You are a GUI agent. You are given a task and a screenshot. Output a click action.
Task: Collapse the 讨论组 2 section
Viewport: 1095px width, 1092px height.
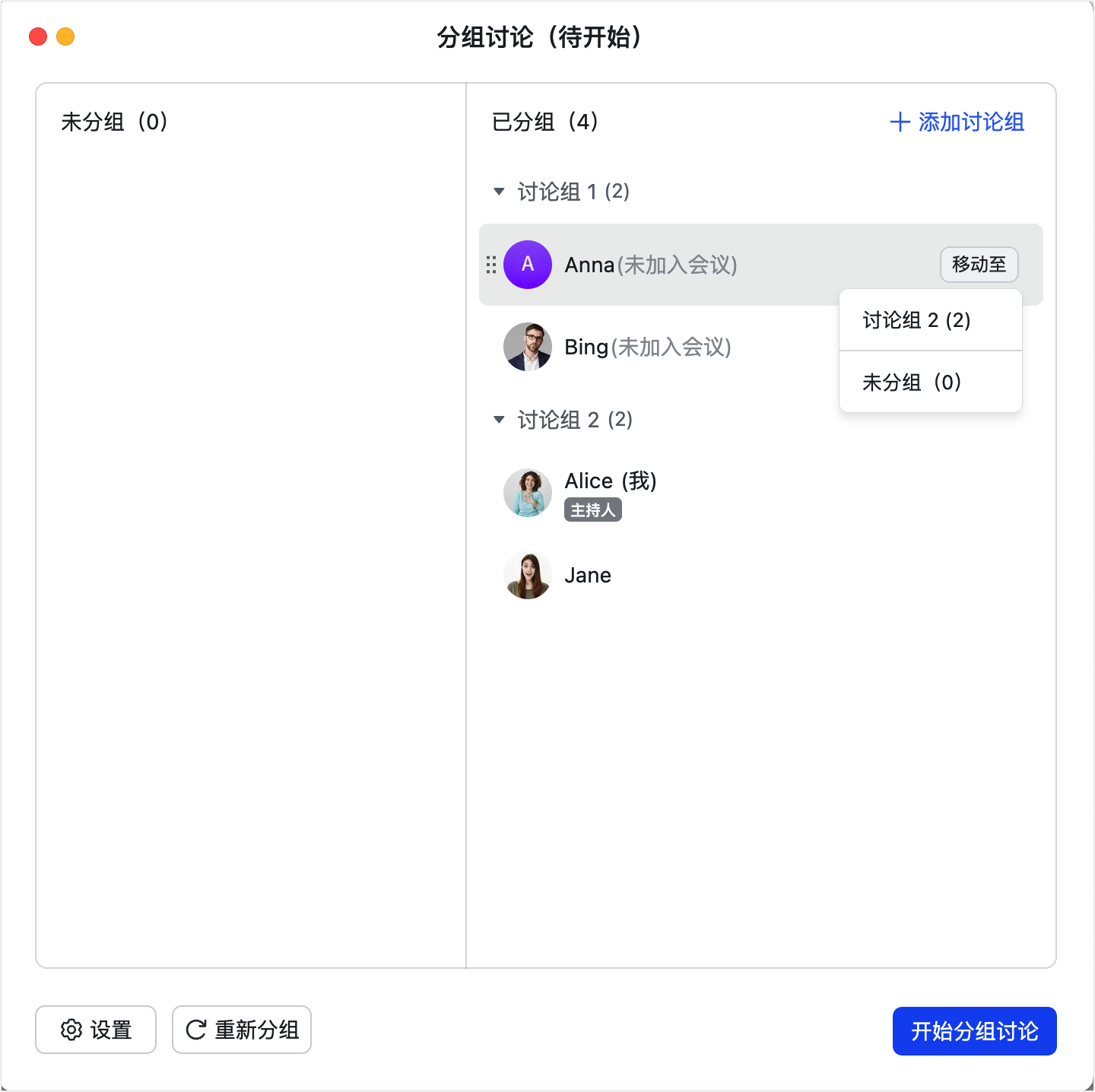[x=499, y=420]
